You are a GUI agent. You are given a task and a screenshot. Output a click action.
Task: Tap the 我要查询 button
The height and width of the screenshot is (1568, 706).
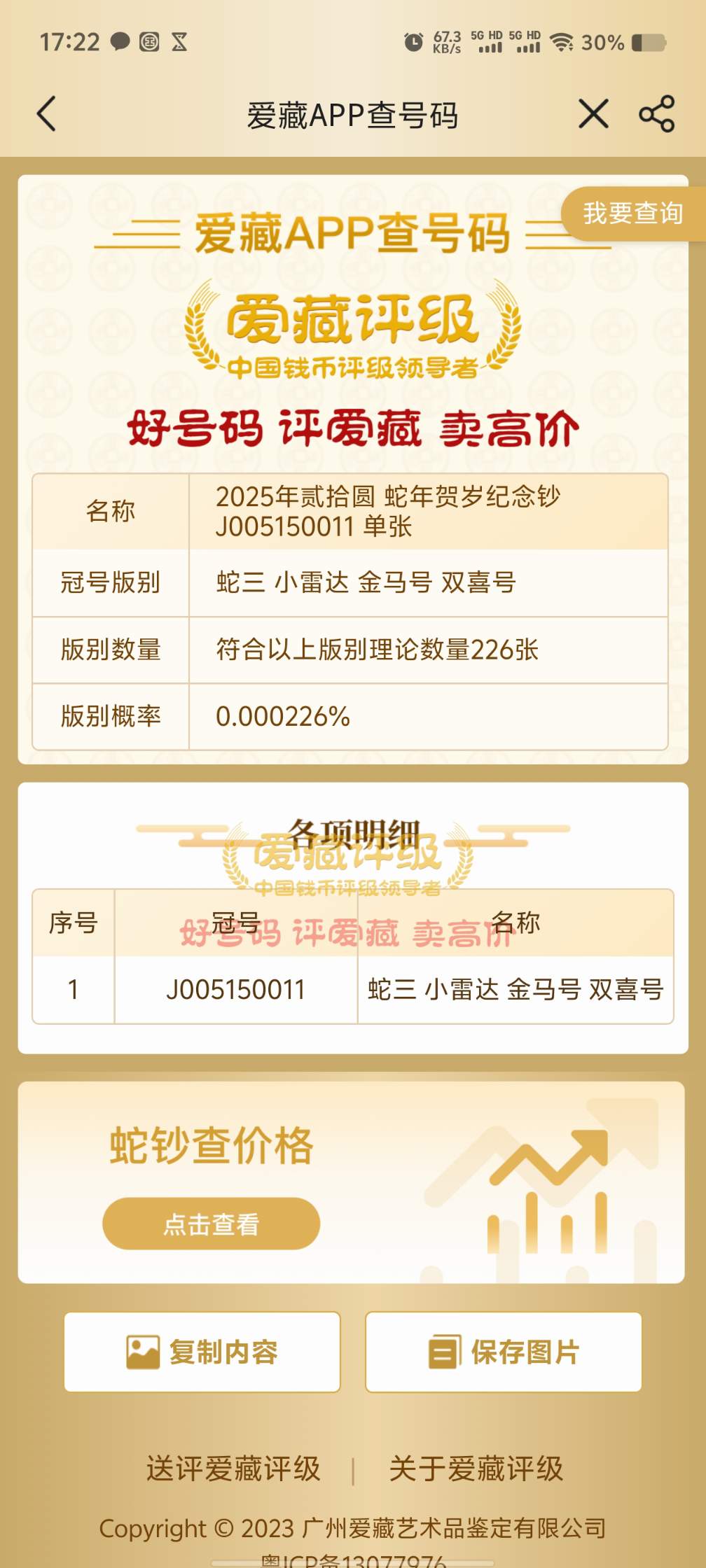pyautogui.click(x=632, y=213)
